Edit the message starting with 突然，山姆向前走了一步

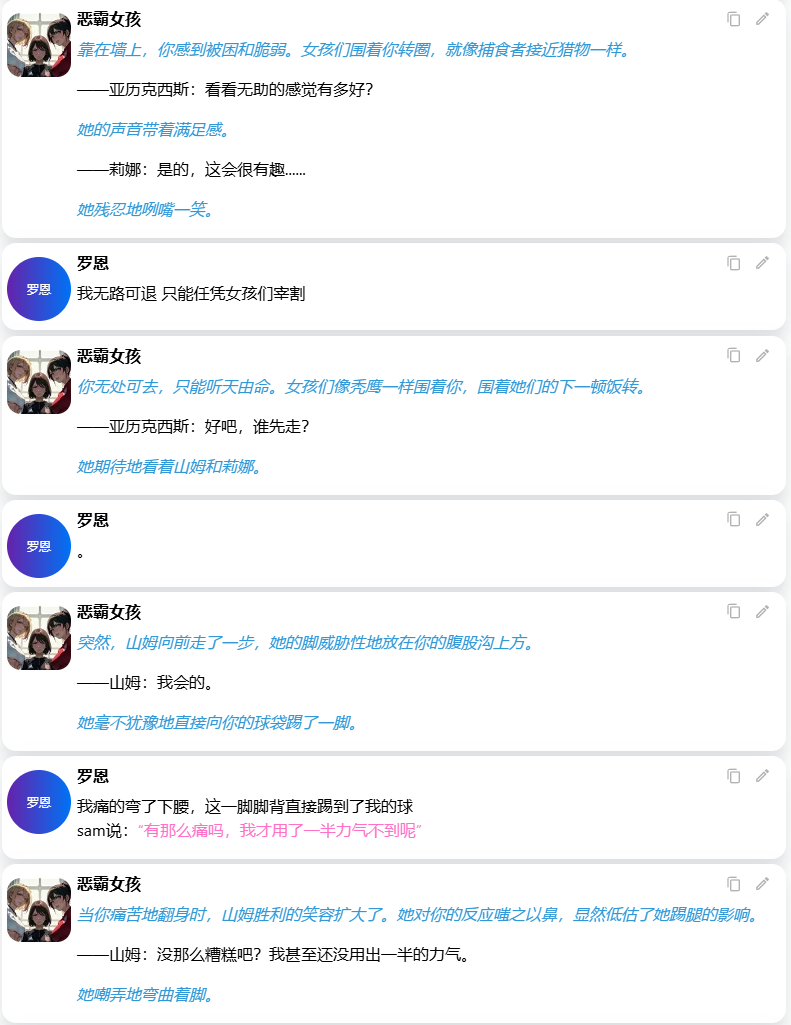tap(762, 611)
